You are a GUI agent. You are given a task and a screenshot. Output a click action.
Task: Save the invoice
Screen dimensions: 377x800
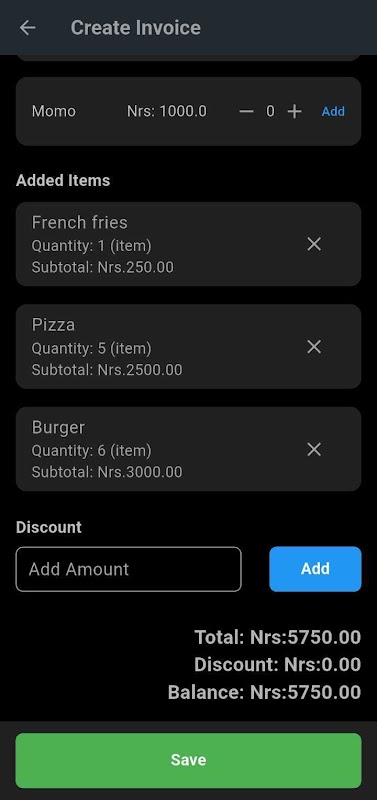click(188, 760)
